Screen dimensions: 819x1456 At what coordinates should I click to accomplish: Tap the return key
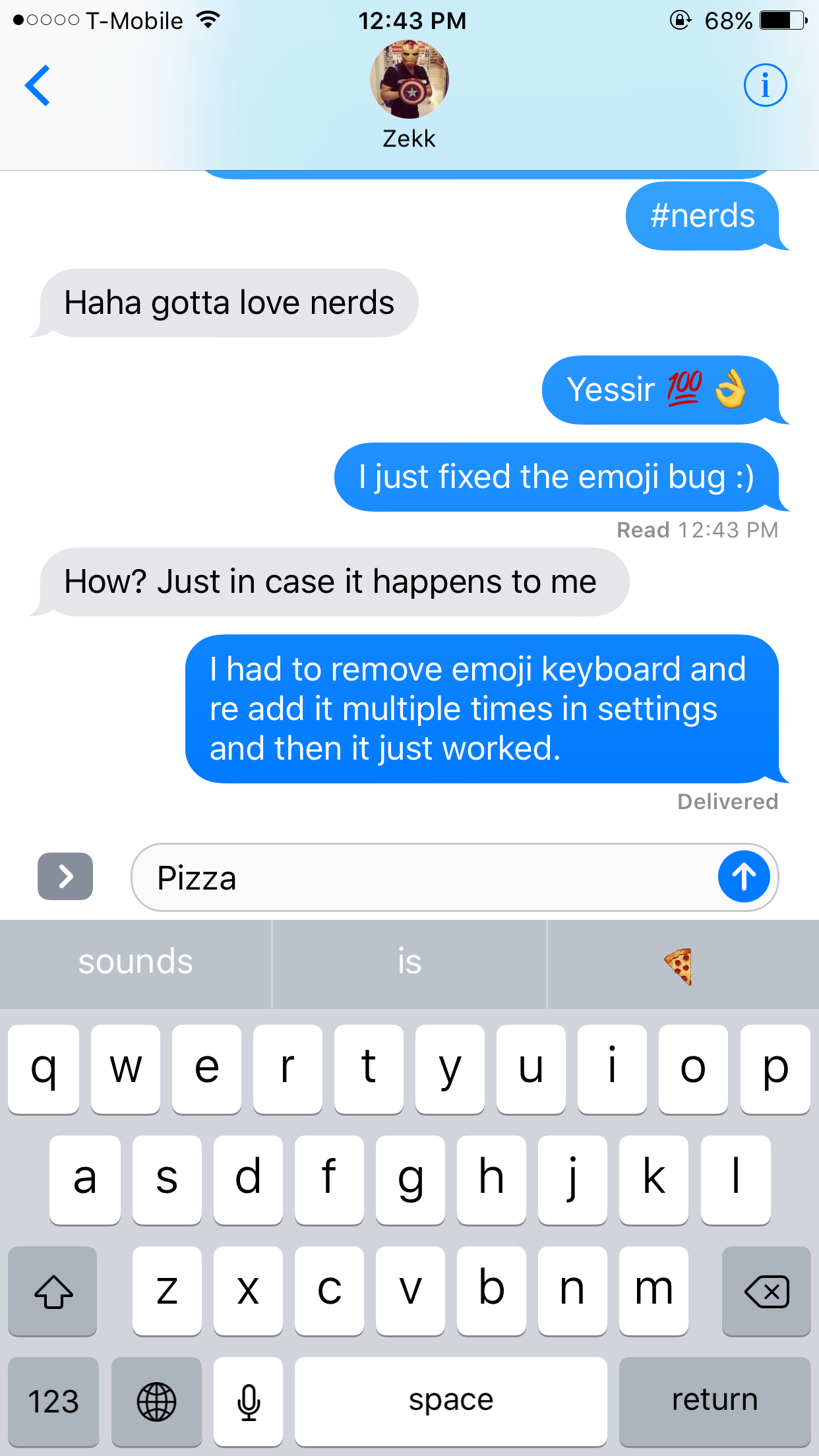click(715, 1401)
